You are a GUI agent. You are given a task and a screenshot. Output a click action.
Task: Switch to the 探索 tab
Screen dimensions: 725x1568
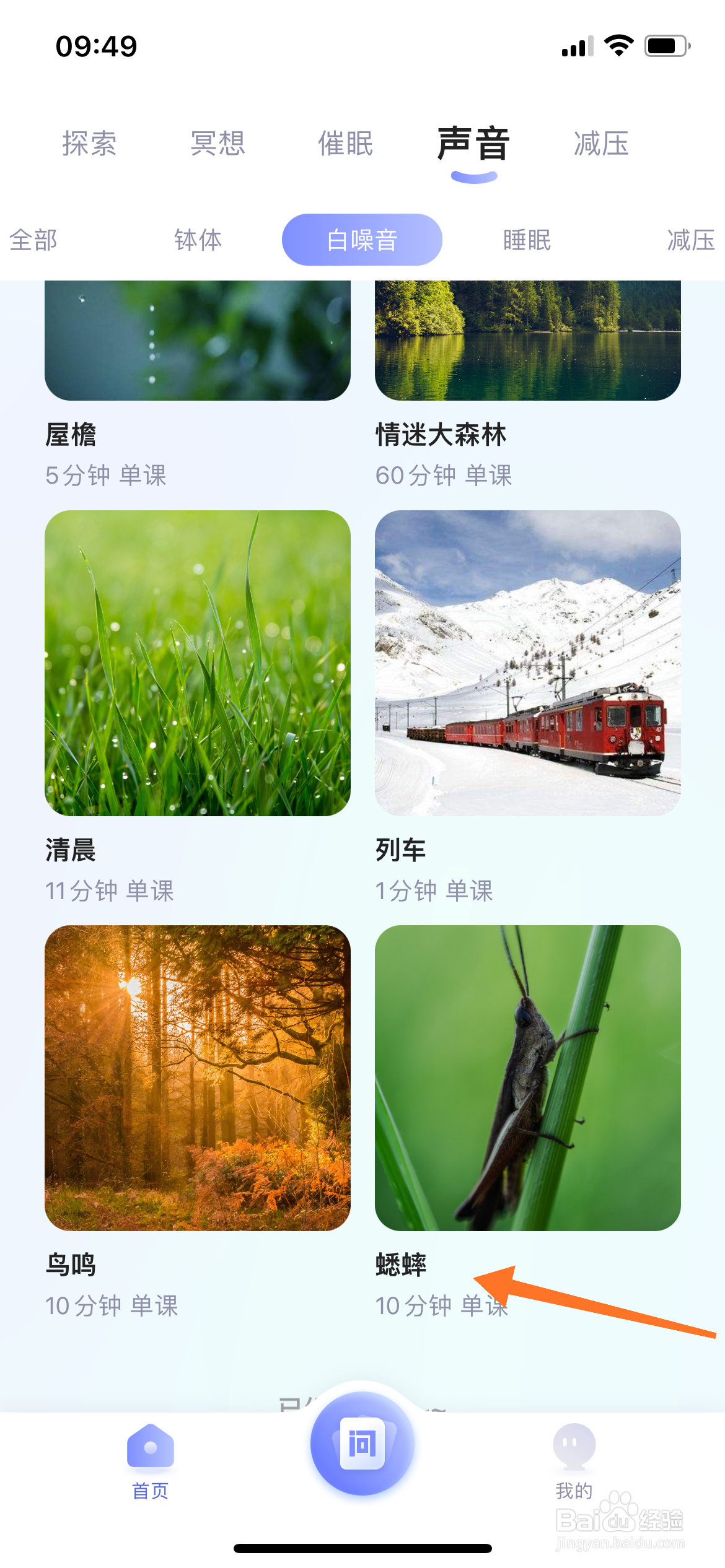pyautogui.click(x=89, y=144)
